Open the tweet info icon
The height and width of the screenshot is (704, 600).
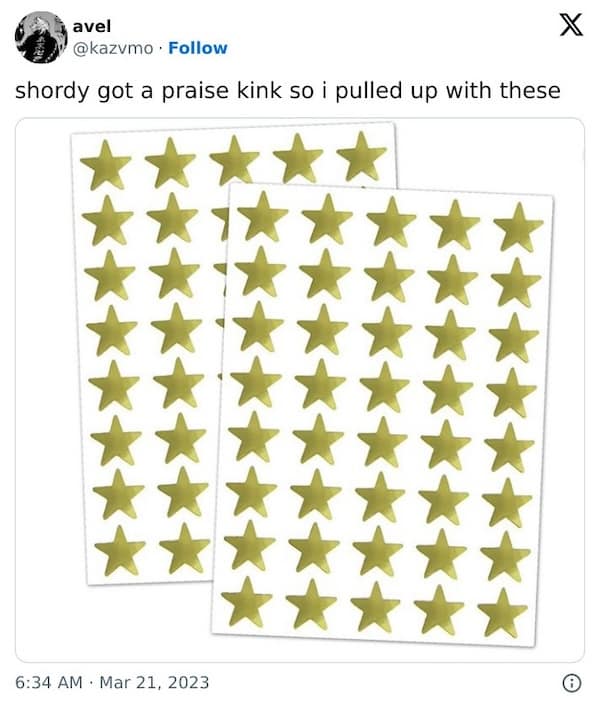572,683
